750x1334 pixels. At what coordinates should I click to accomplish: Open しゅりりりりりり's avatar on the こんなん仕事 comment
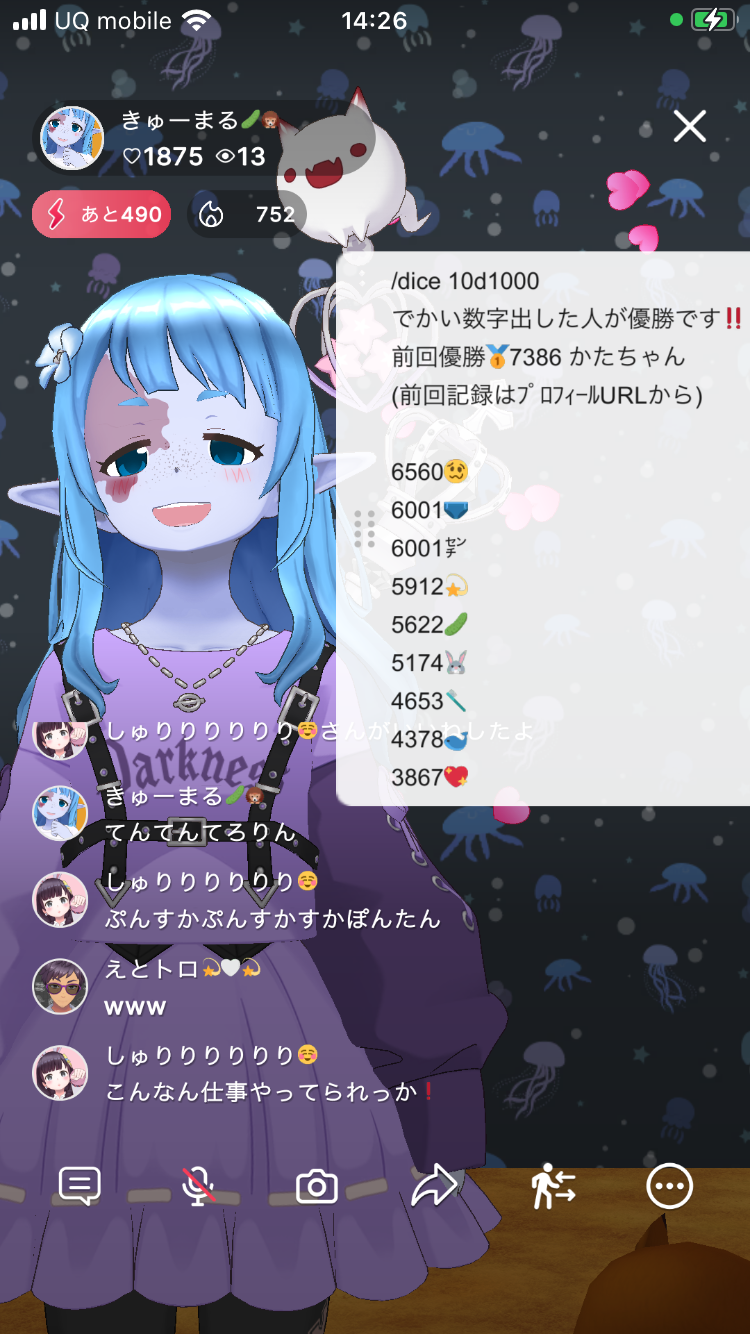coord(60,1073)
